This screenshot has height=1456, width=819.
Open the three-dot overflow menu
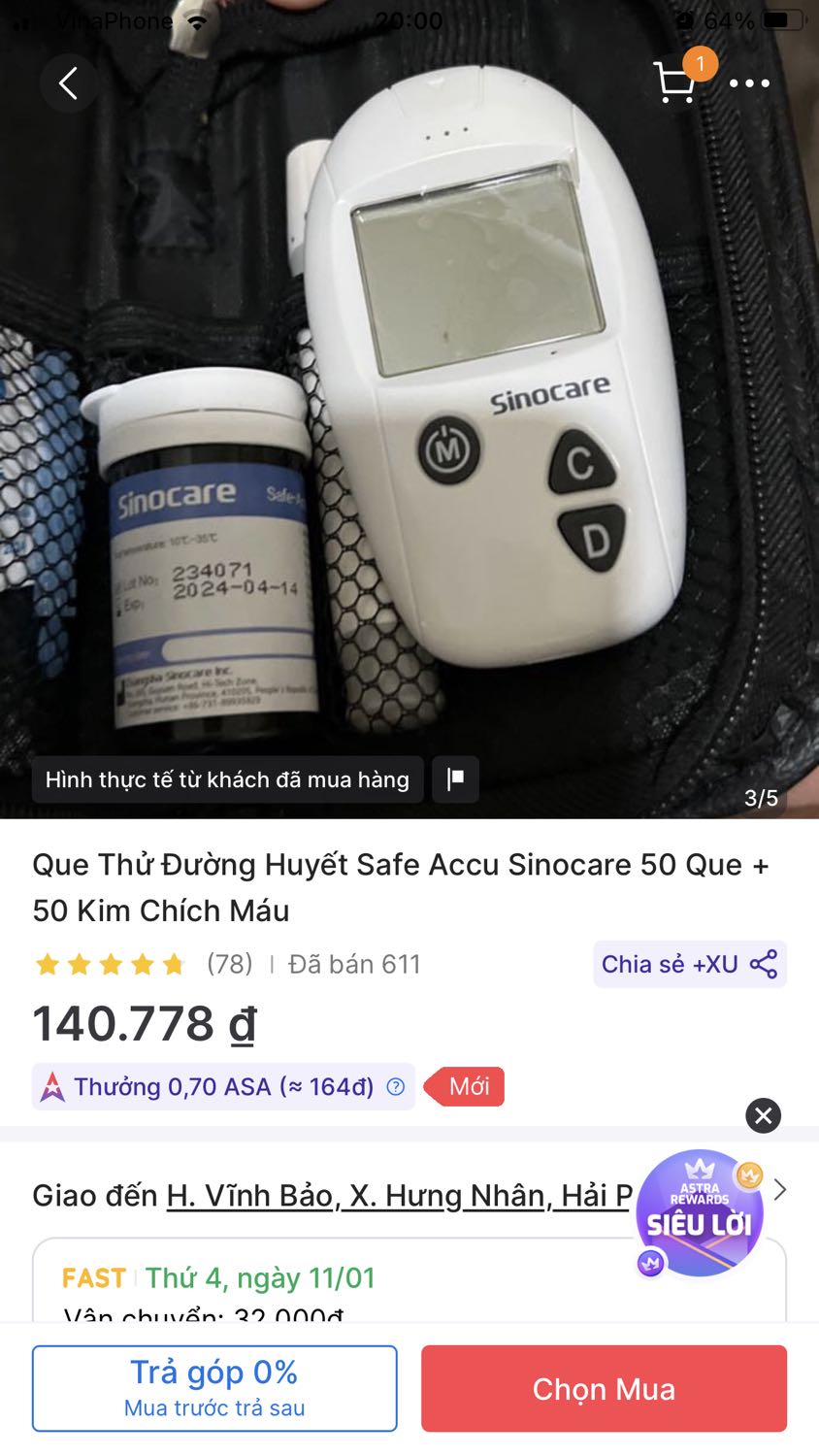pyautogui.click(x=749, y=83)
